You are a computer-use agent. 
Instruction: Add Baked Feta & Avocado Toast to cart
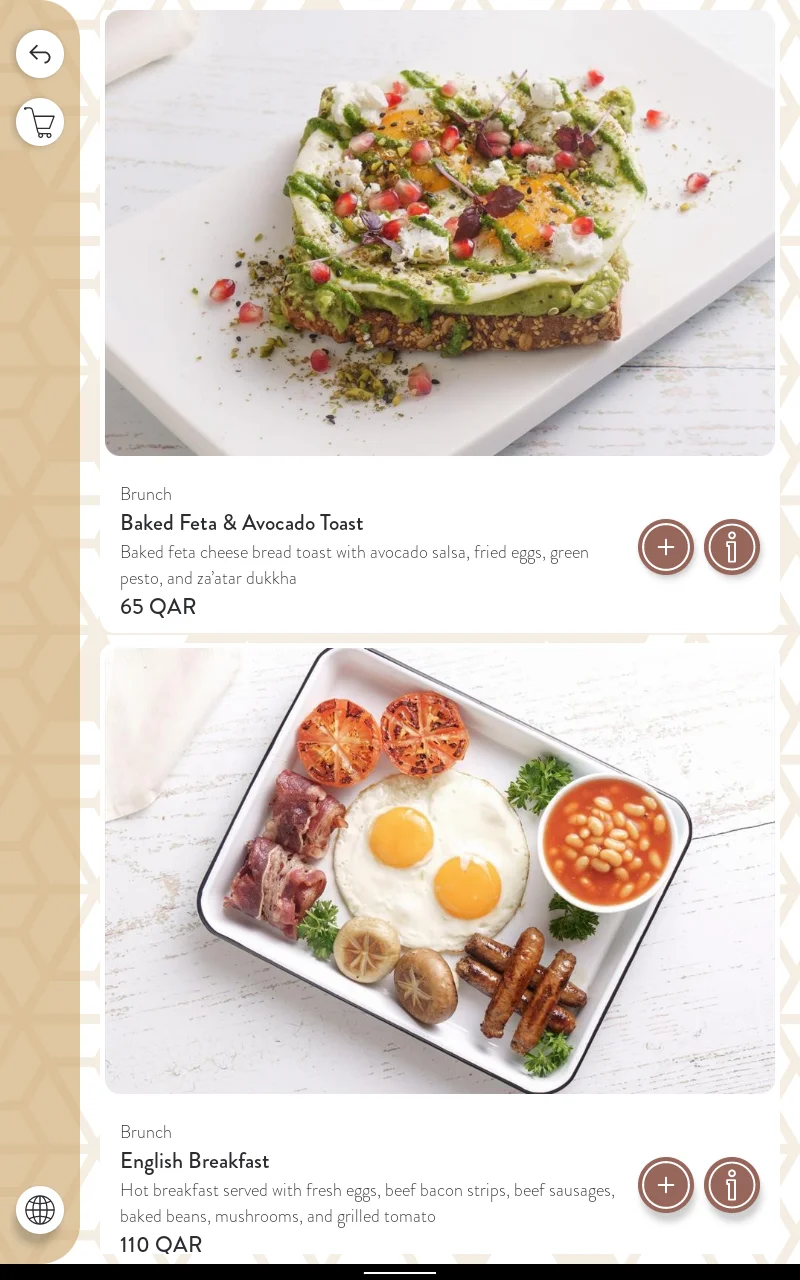click(666, 547)
